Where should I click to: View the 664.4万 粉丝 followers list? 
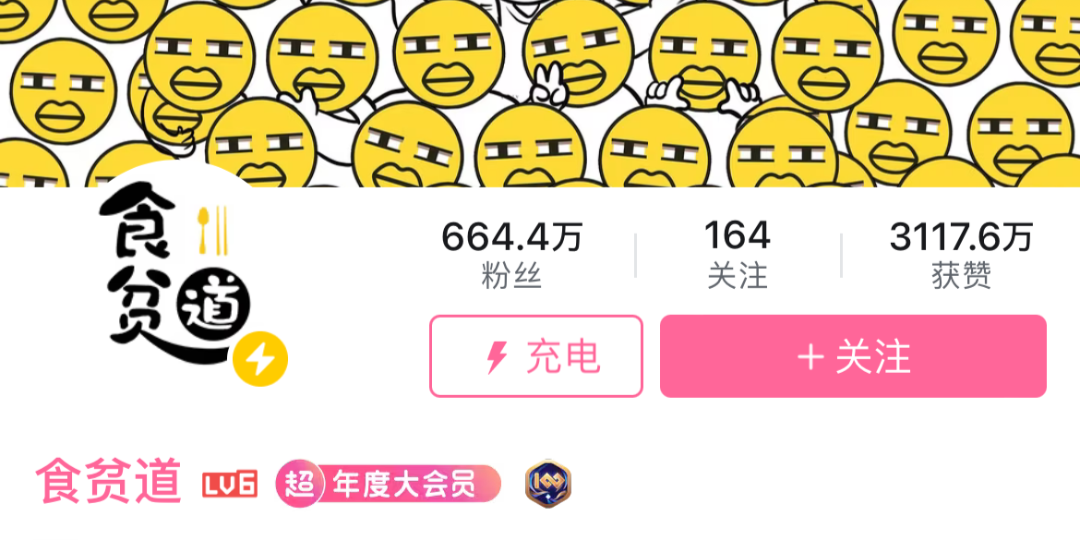511,254
